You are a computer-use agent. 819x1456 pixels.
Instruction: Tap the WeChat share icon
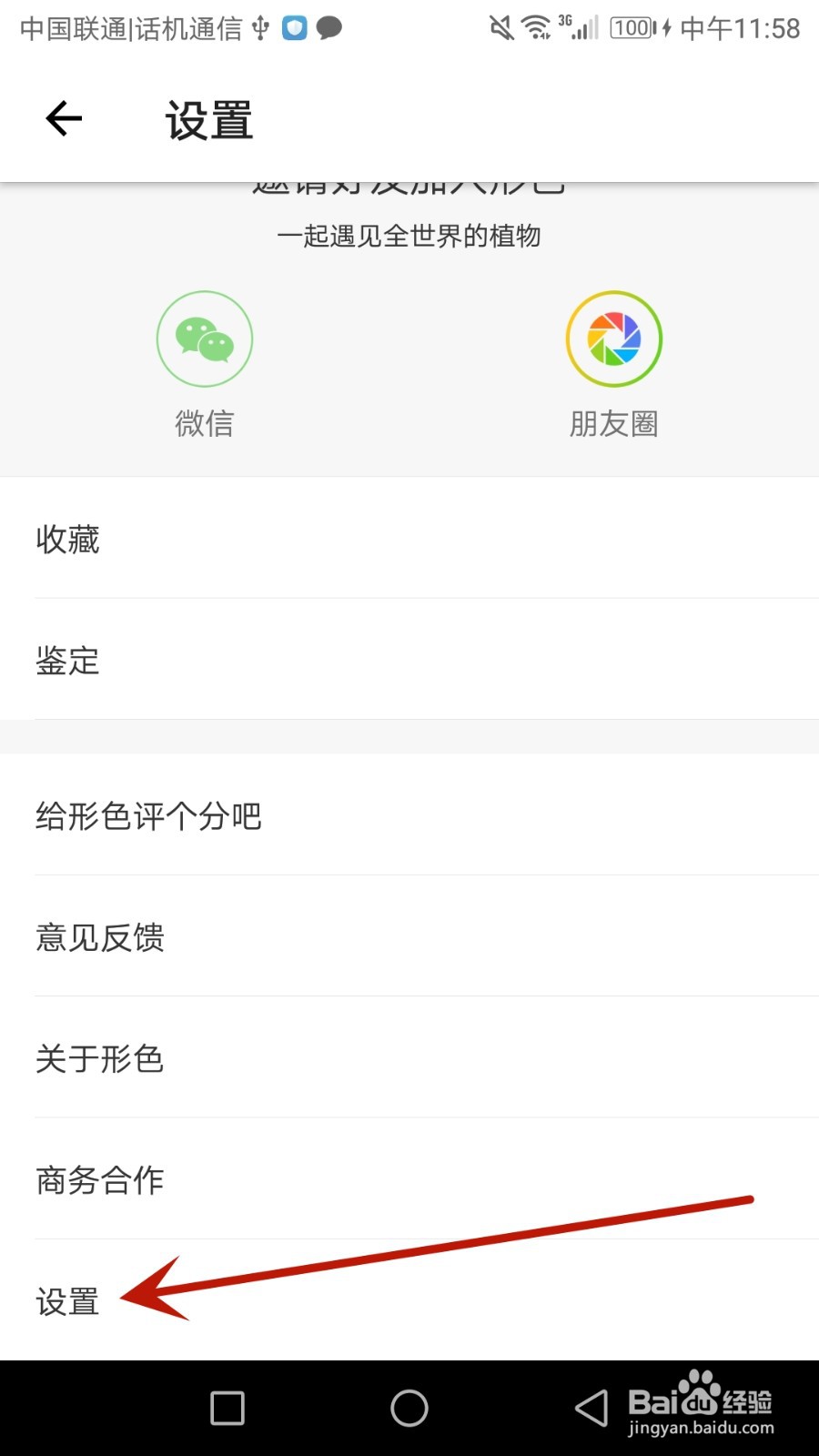[x=204, y=338]
